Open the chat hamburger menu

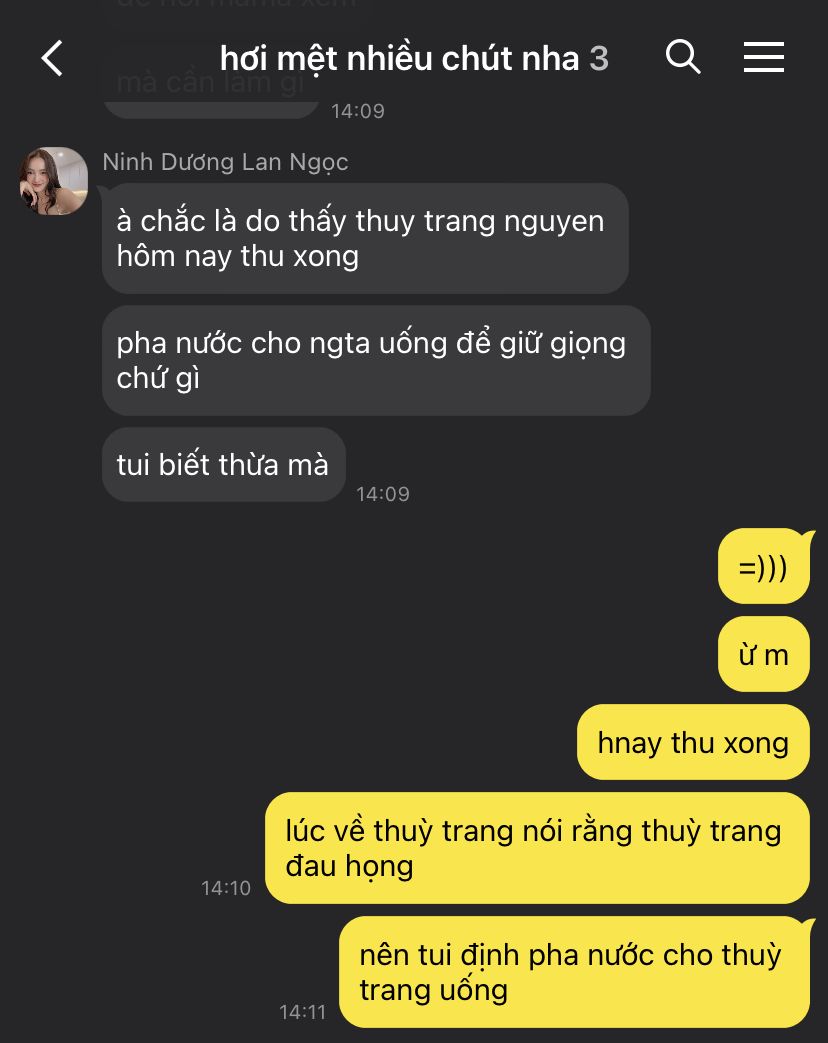click(763, 58)
